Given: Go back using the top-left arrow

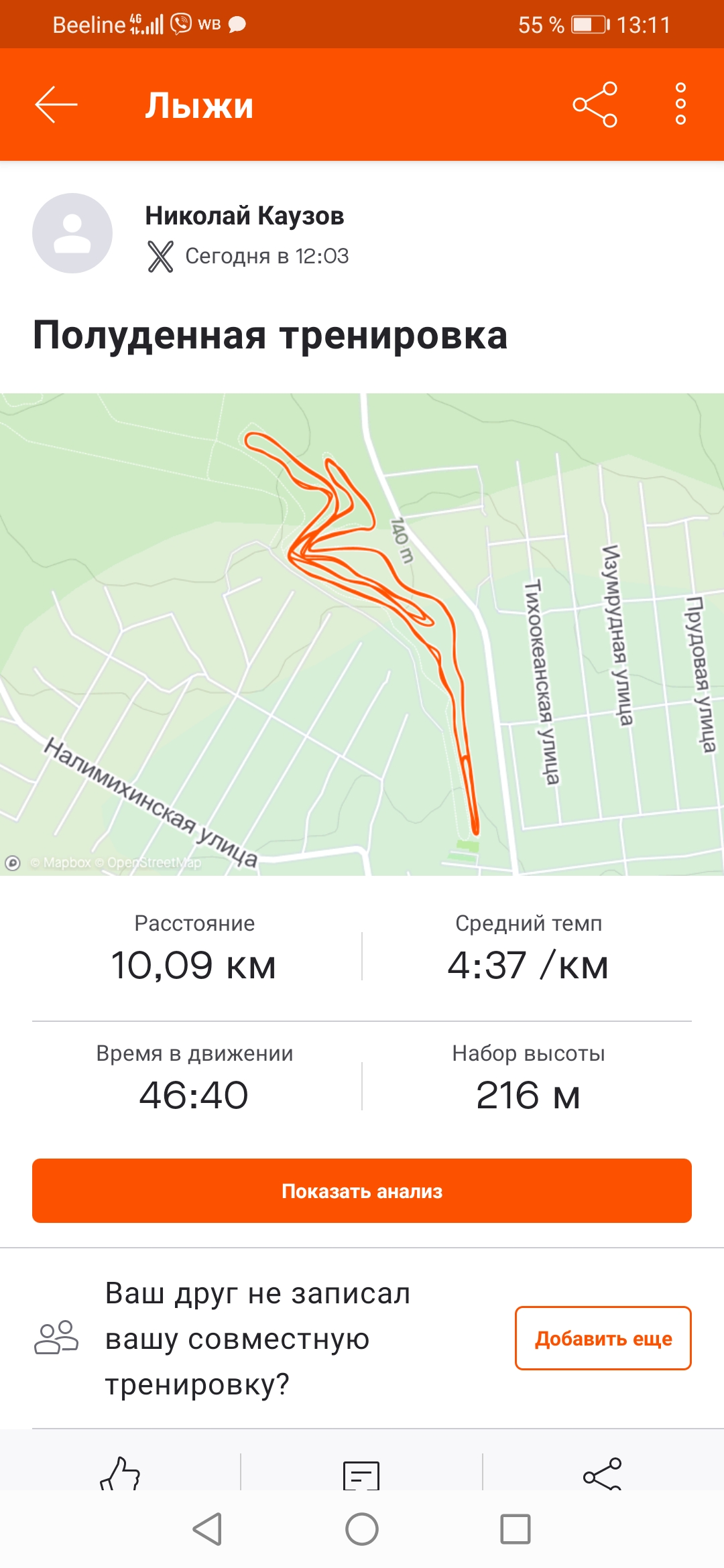Looking at the screenshot, I should tap(56, 105).
